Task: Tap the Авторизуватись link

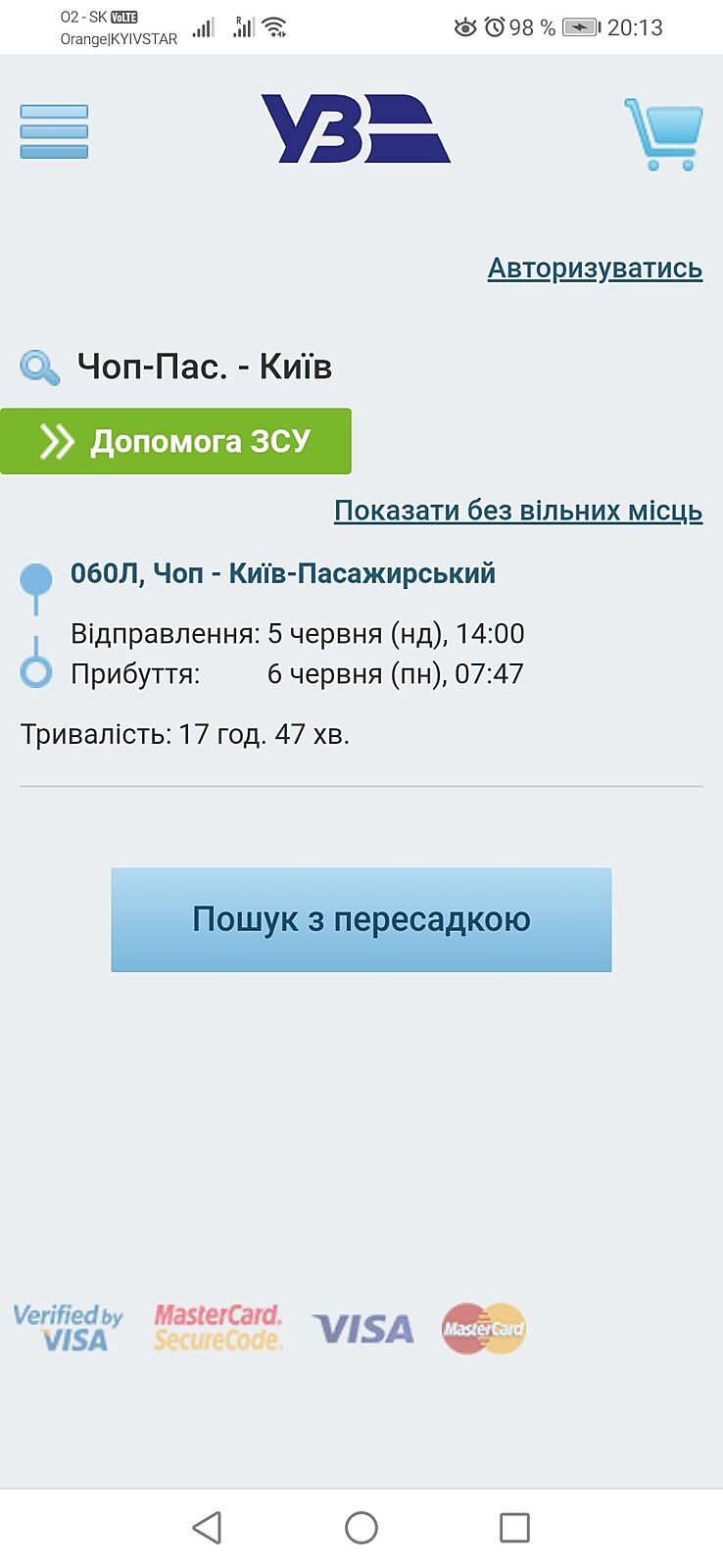Action: coord(595,268)
